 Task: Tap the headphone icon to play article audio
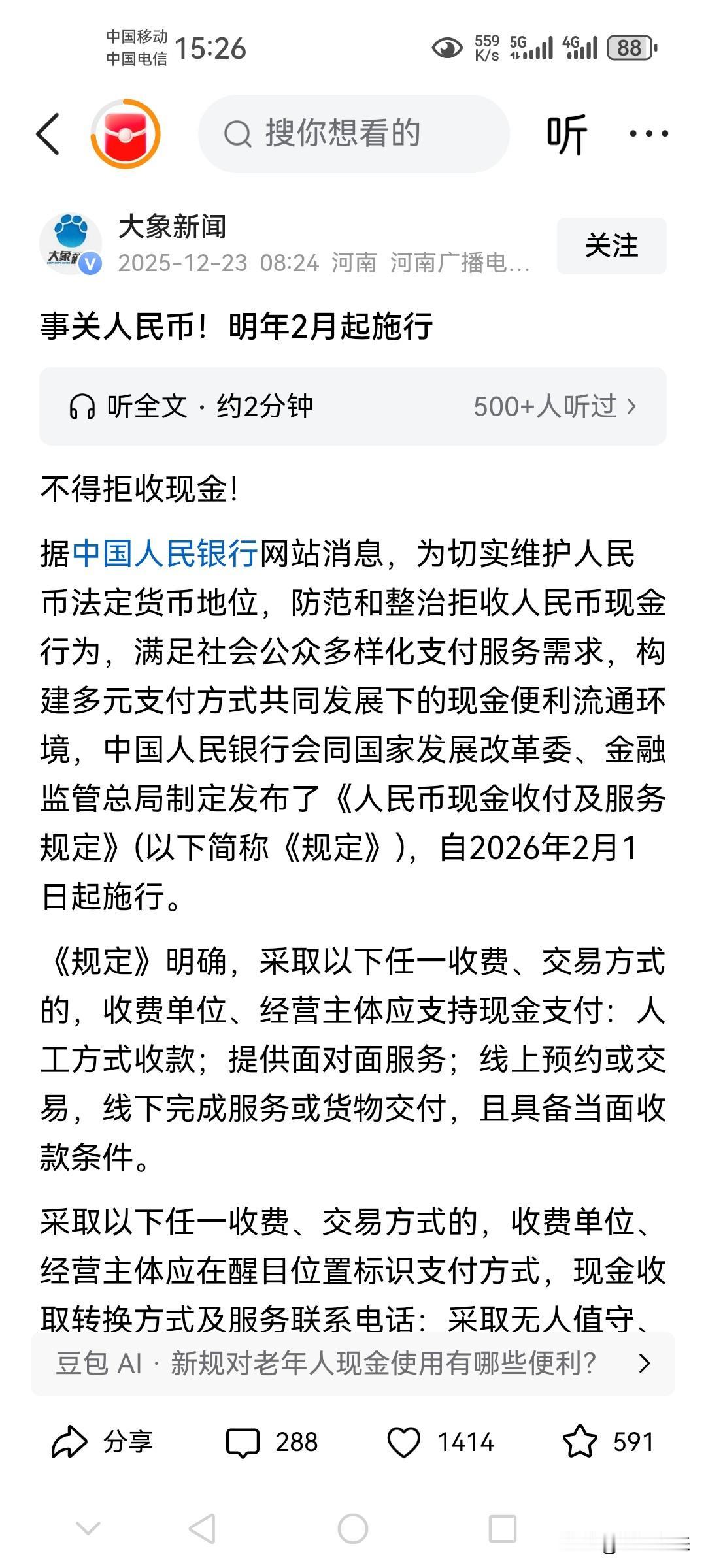[81, 406]
